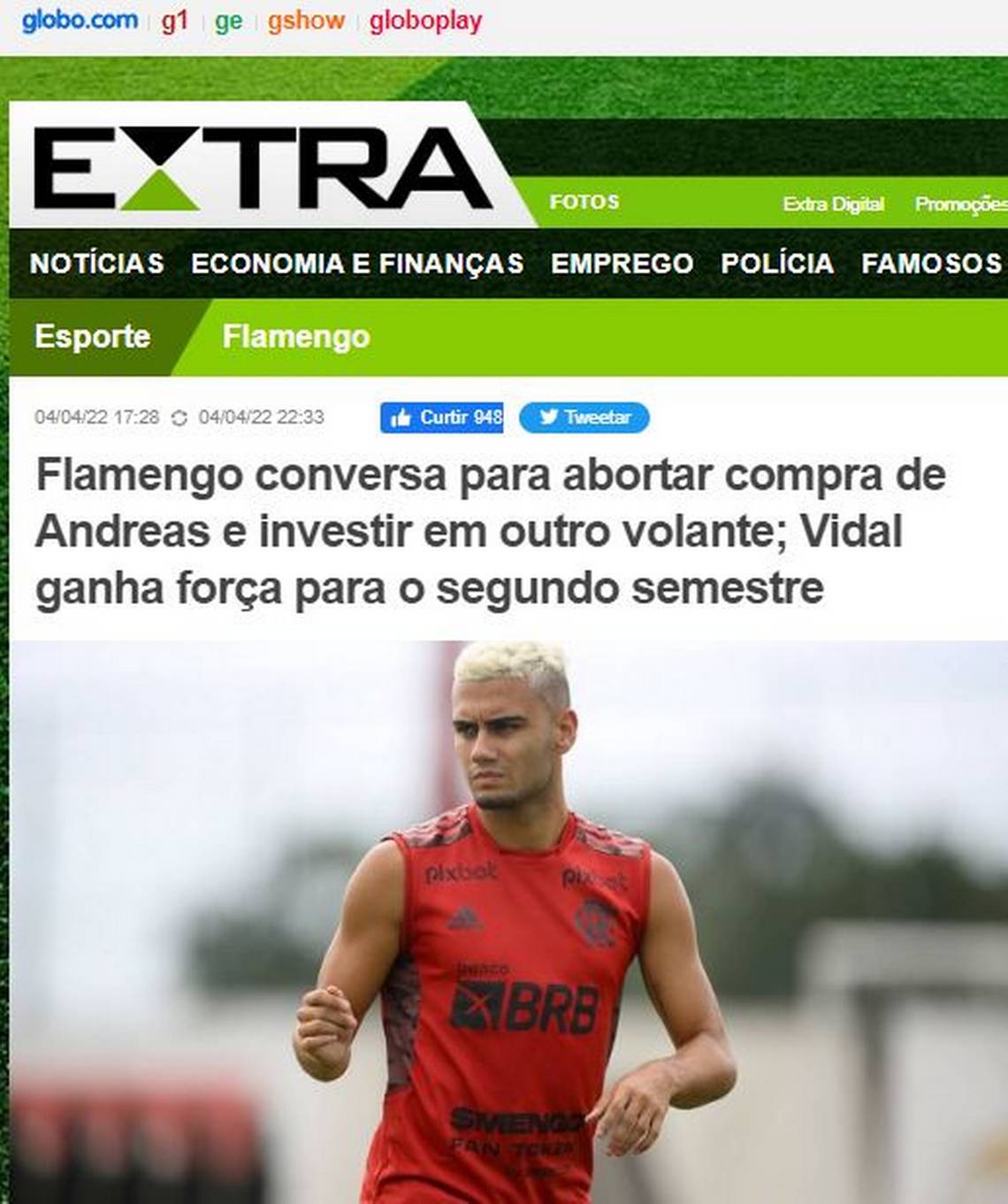Open the Flamengo subsection
The height and width of the screenshot is (1204, 1008).
296,336
